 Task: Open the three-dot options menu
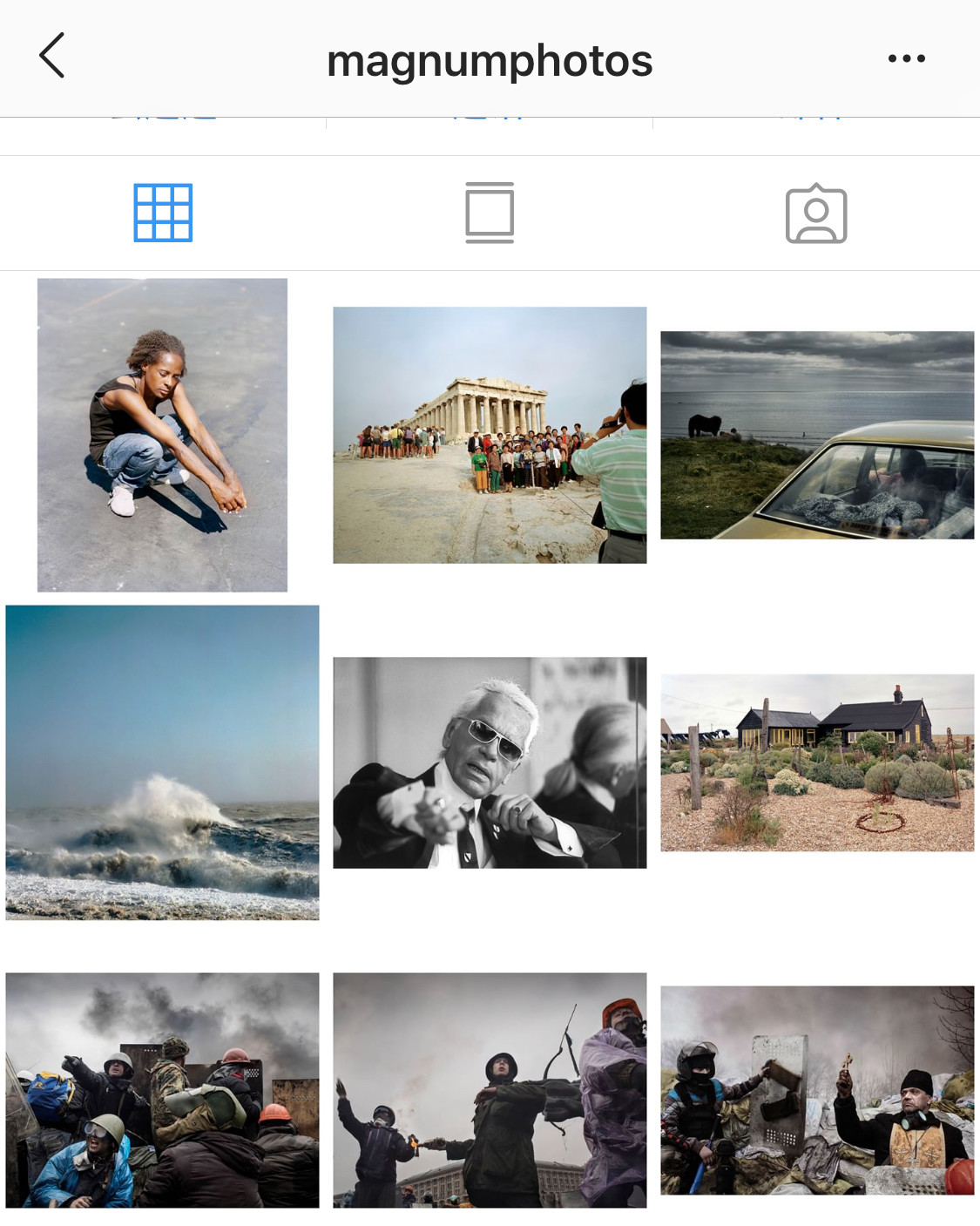pos(906,58)
